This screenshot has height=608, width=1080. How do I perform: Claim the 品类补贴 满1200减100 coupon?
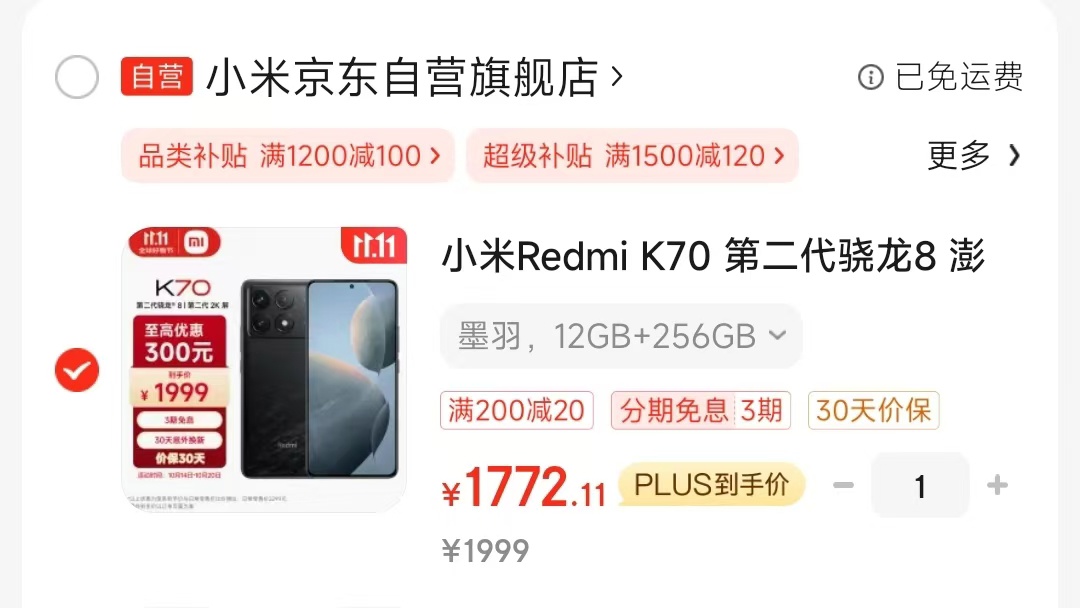[x=288, y=156]
